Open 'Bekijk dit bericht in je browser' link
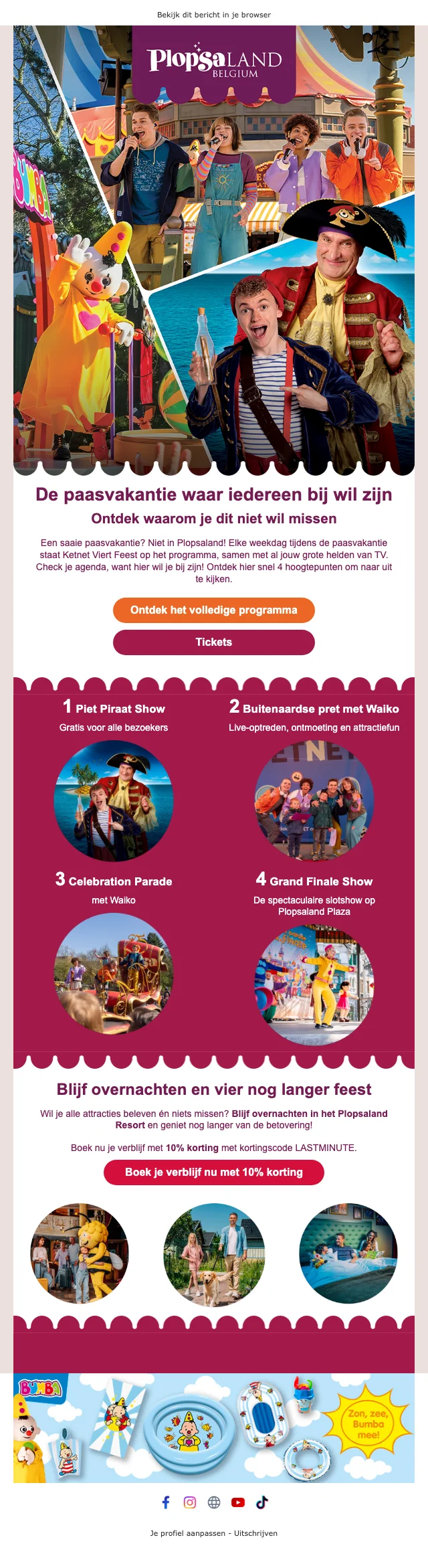Viewport: 428px width, 1568px height. point(214,15)
